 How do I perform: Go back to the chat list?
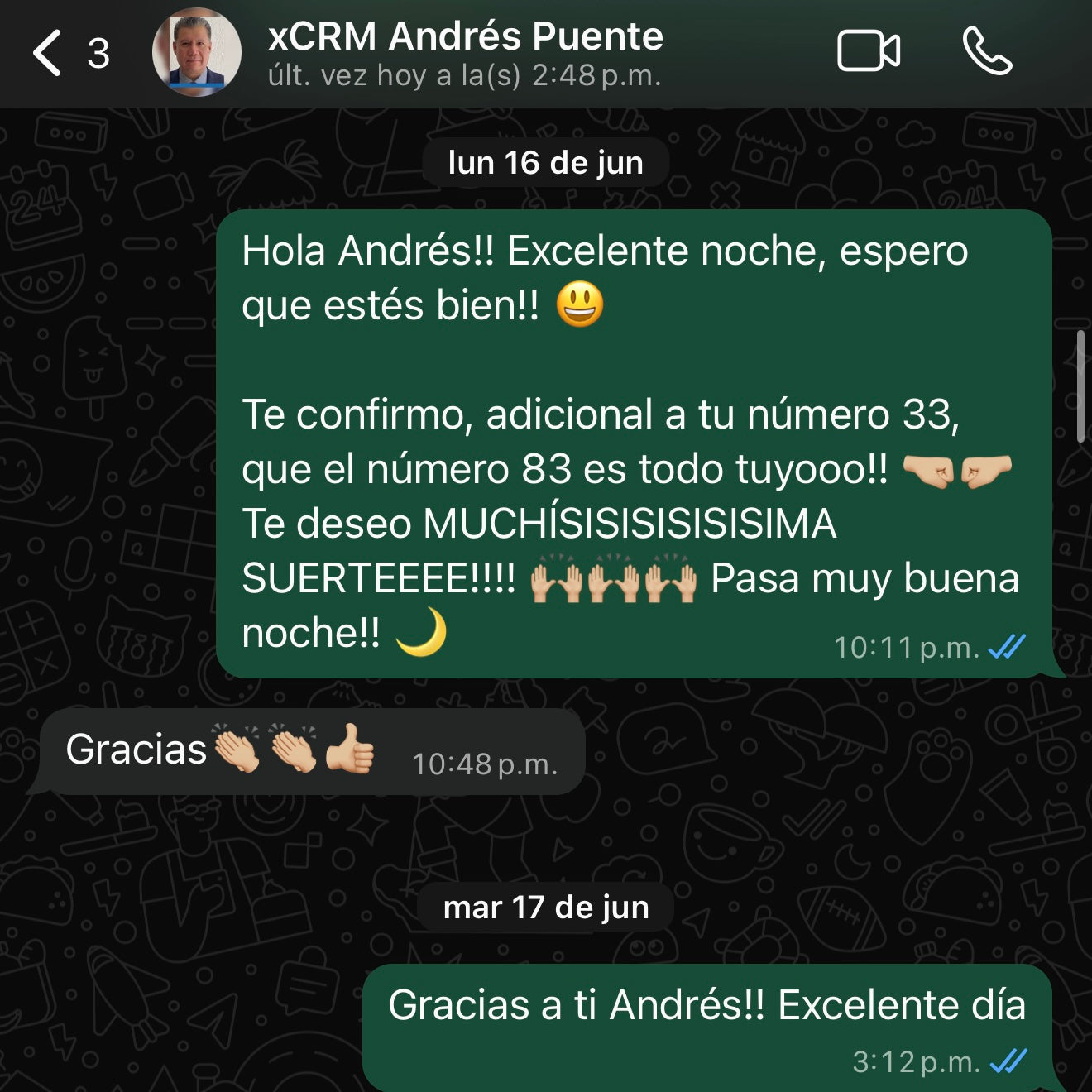50,53
